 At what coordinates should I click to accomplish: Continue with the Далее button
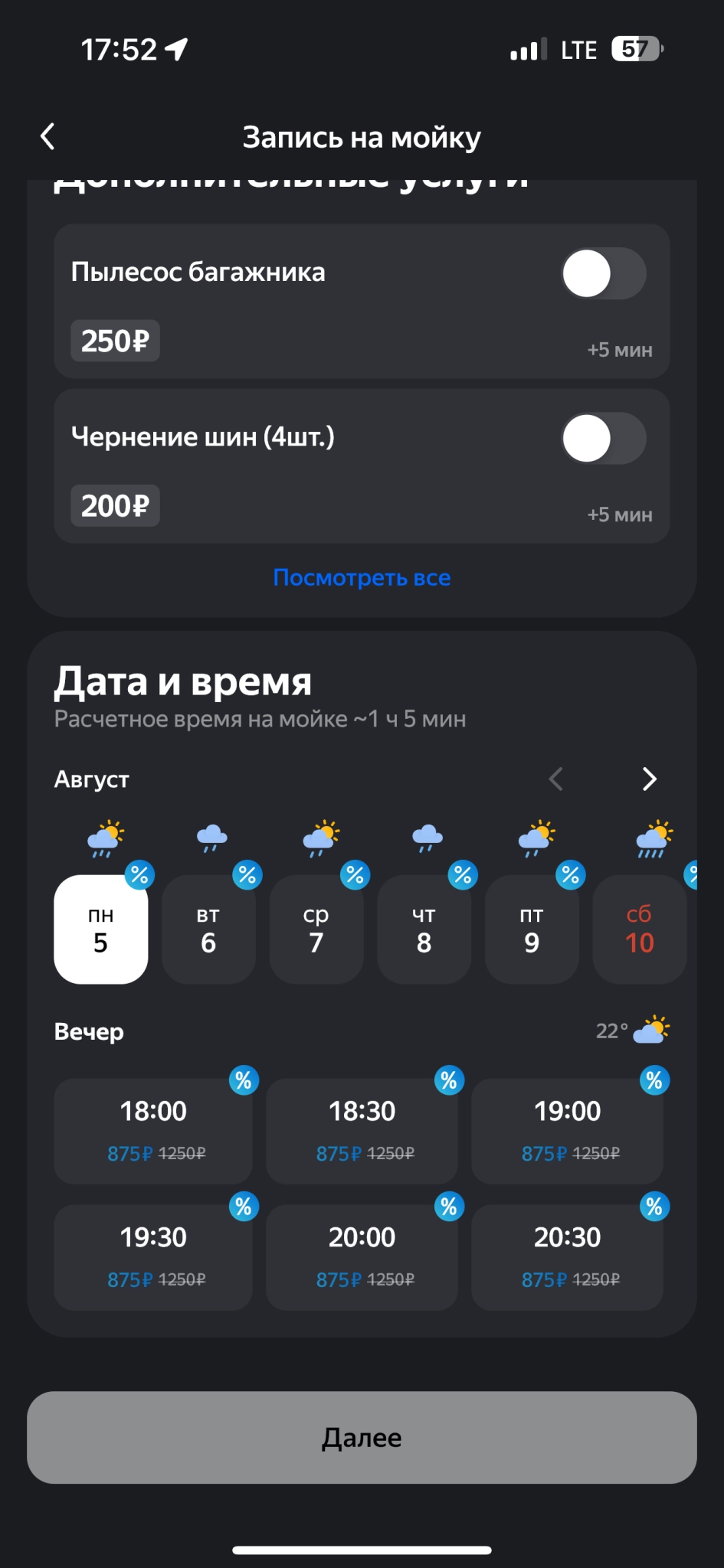click(x=362, y=1437)
